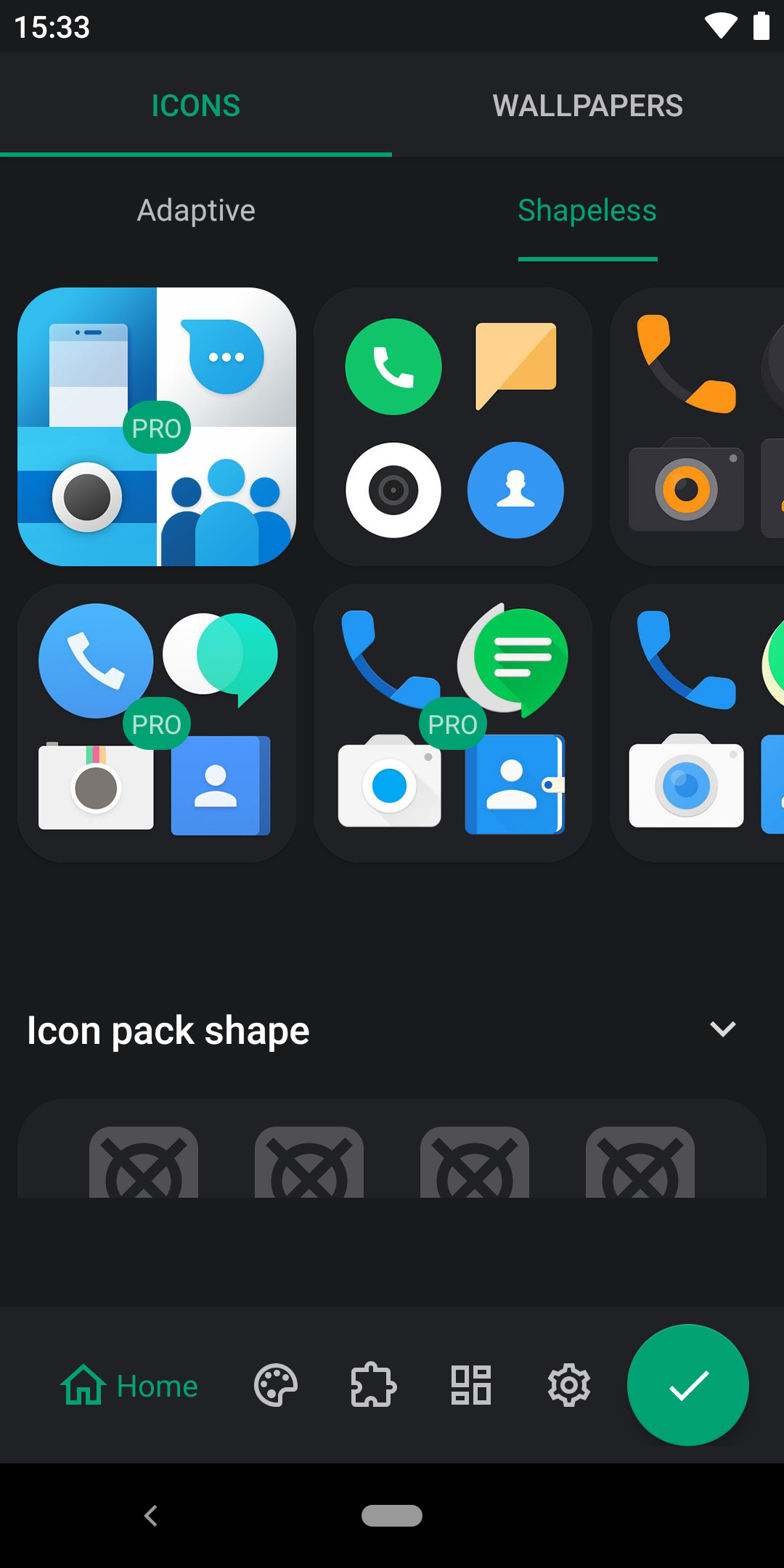The width and height of the screenshot is (784, 1568).
Task: Open the PRO pack with the green chat bubble
Action: tap(453, 723)
